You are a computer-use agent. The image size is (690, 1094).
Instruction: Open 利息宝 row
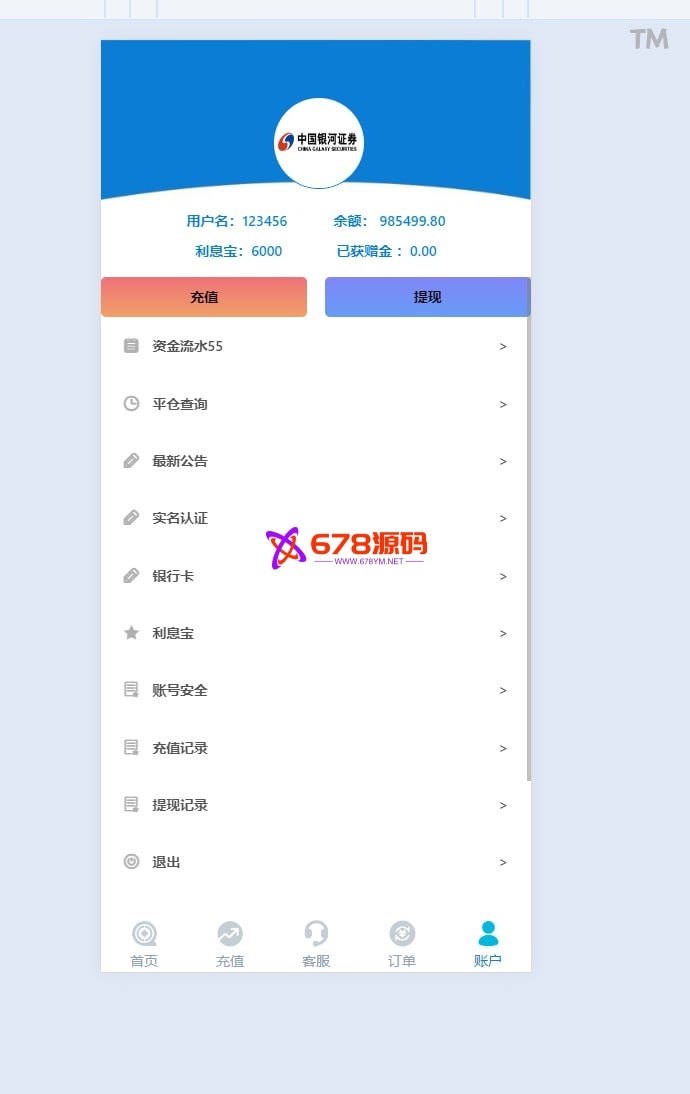click(315, 633)
